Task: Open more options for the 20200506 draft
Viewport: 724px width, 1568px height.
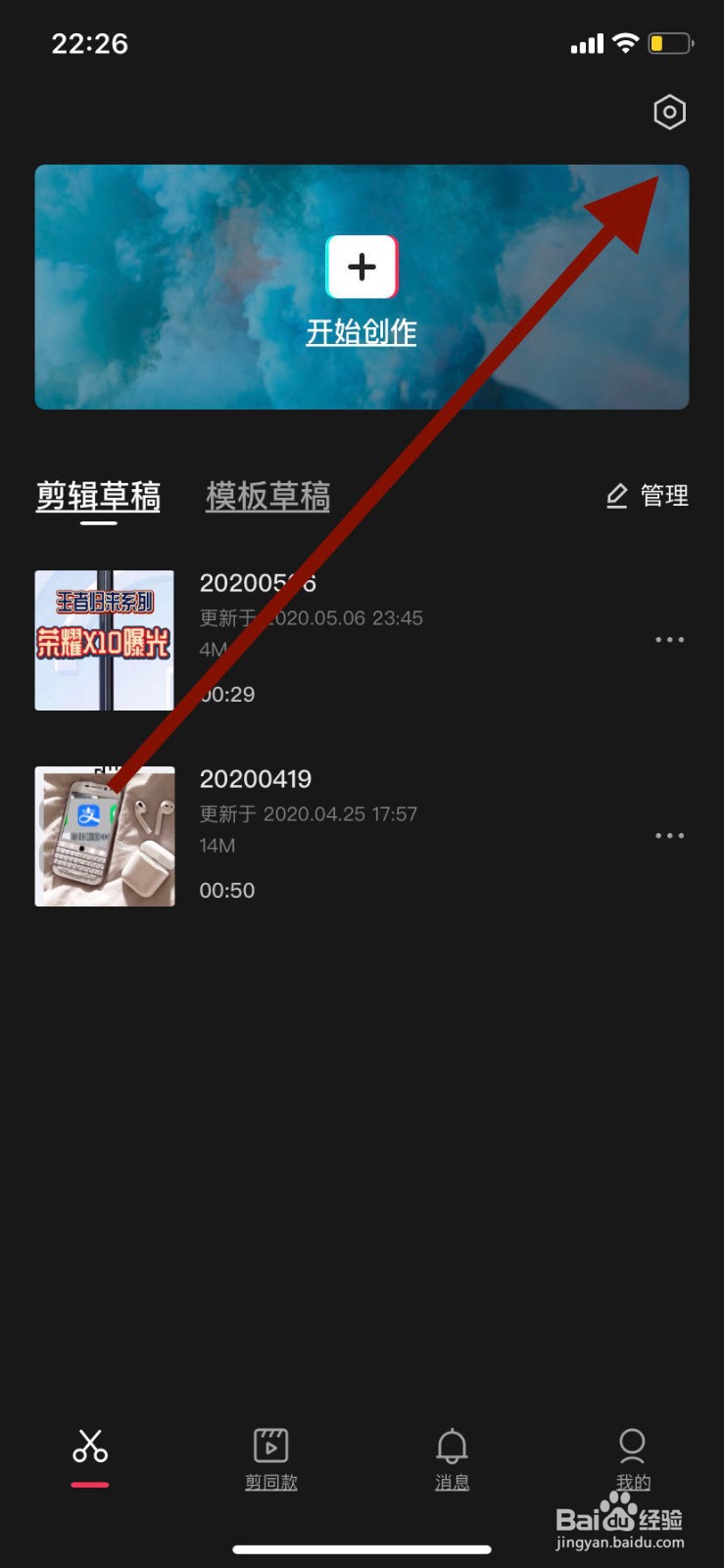Action: tap(669, 639)
